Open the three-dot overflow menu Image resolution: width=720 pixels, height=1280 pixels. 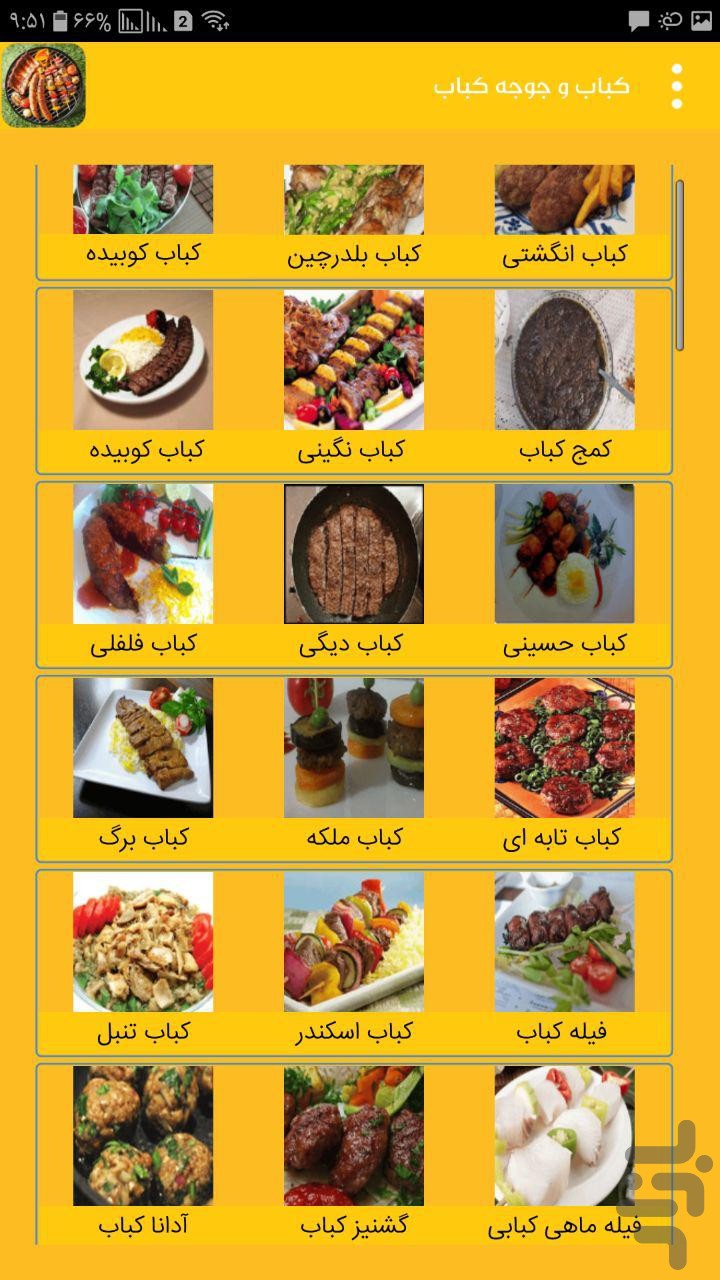click(677, 86)
